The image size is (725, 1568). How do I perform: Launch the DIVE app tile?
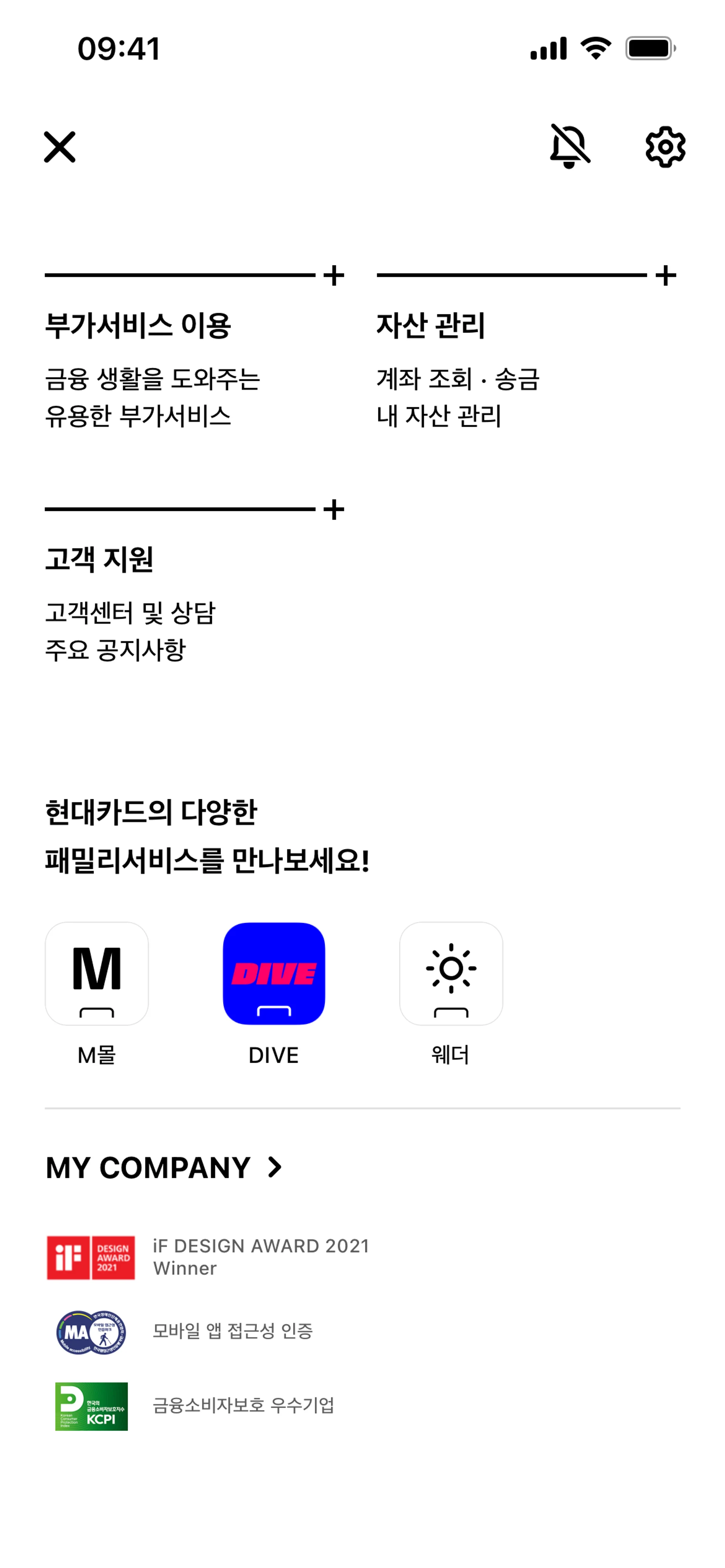[273, 973]
